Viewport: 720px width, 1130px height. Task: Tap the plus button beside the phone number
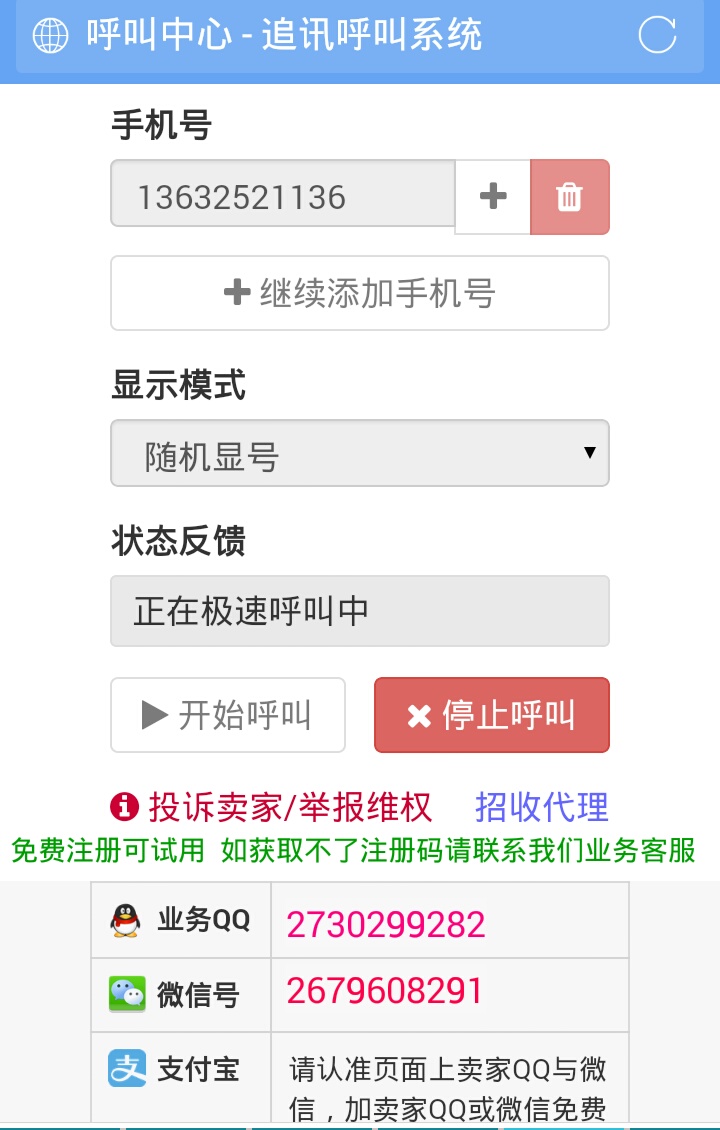[x=493, y=196]
